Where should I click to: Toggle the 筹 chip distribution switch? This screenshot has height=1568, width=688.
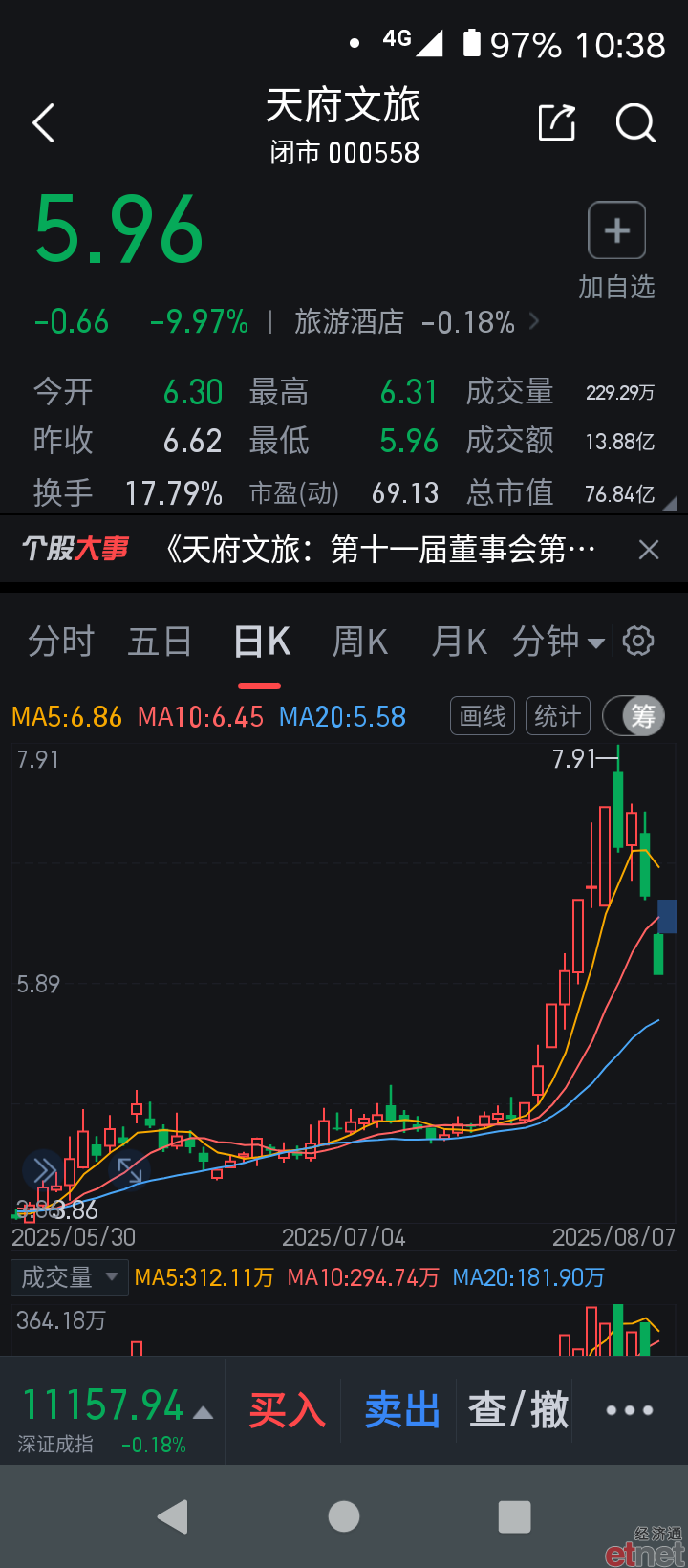tap(634, 716)
